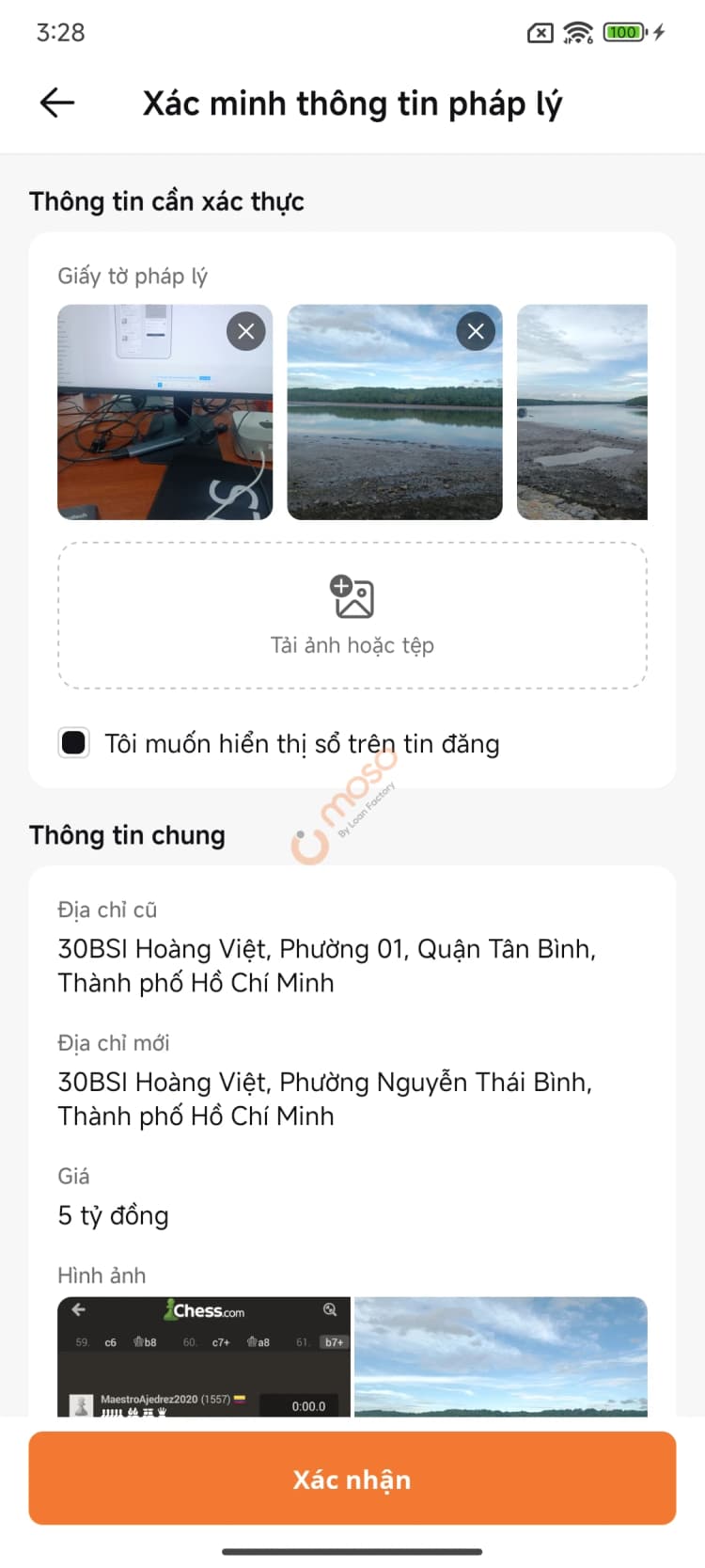Screen dimensions: 705x1568
Task: Tap the back arrow to leave verification screen
Action: coord(55,103)
